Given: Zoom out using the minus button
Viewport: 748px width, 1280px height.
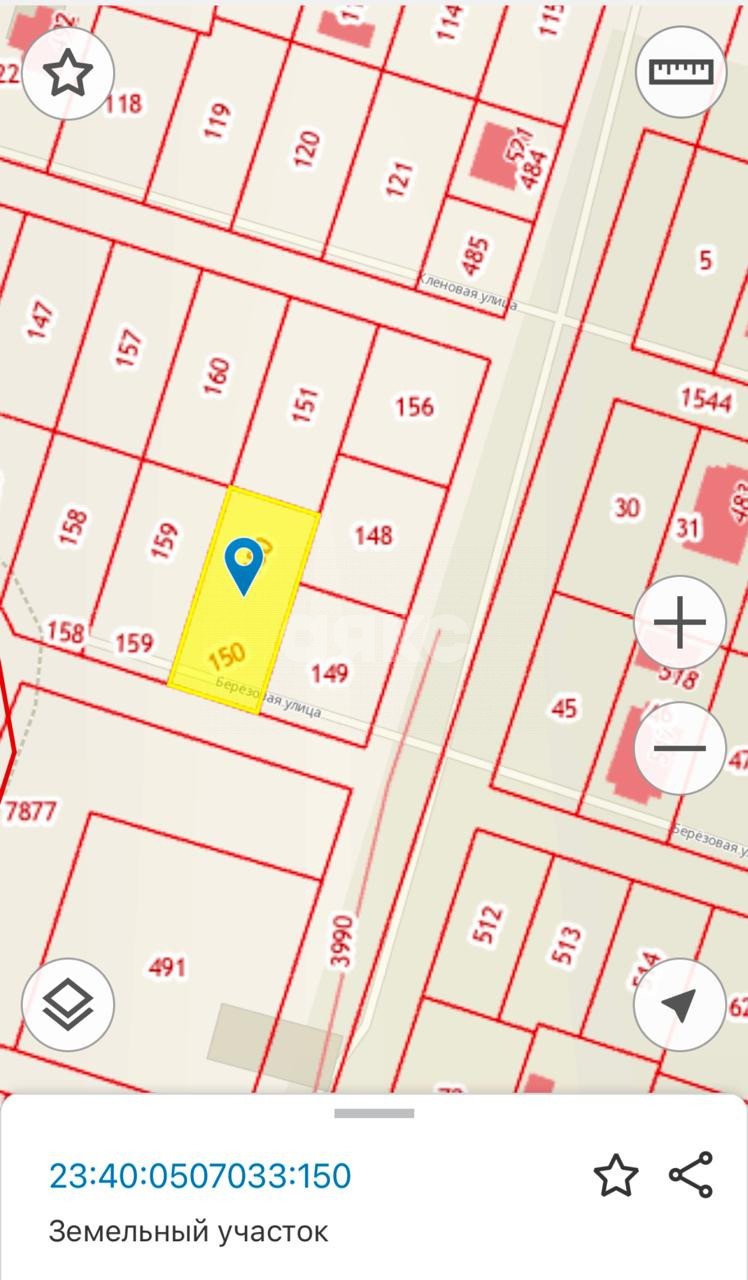Looking at the screenshot, I should coord(680,748).
